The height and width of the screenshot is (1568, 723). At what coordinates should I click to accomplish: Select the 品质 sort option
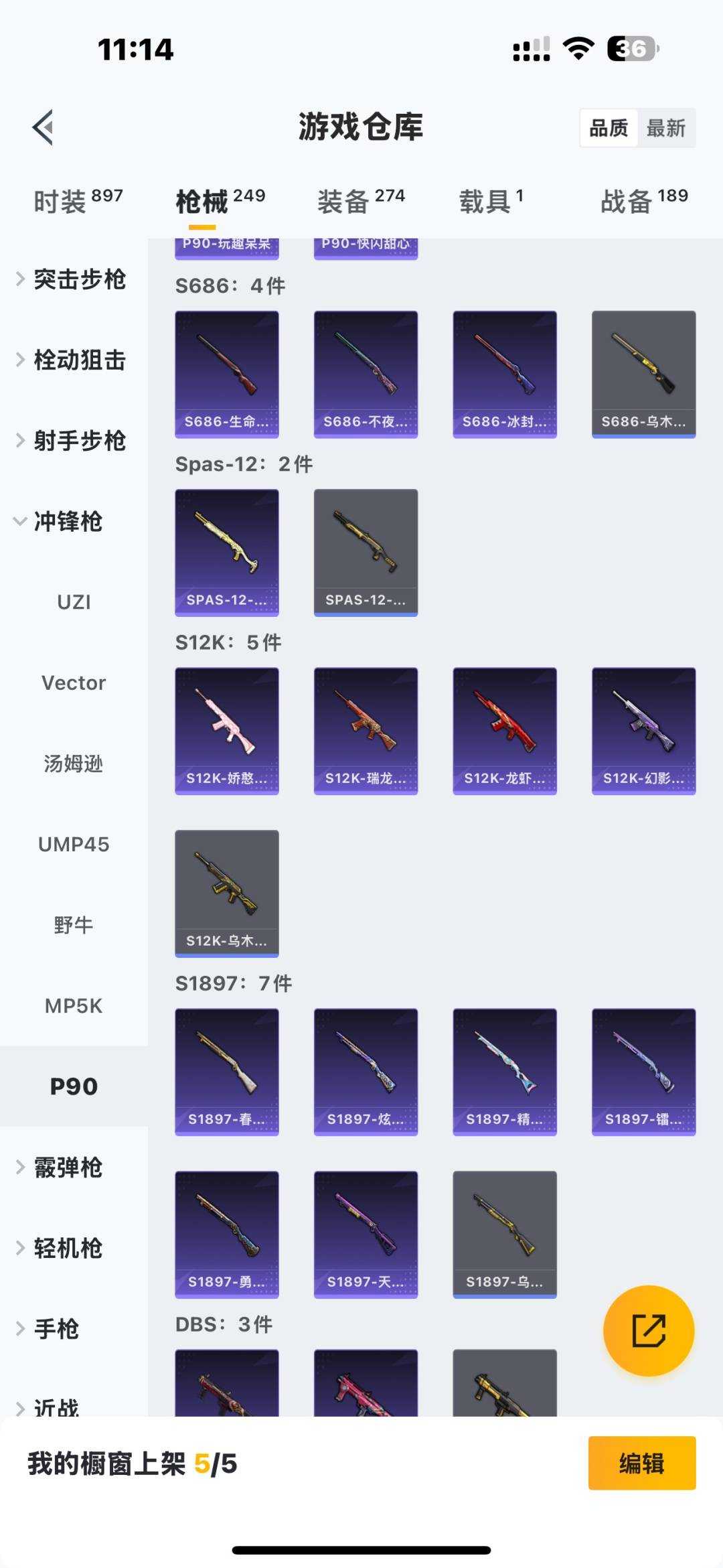(608, 128)
